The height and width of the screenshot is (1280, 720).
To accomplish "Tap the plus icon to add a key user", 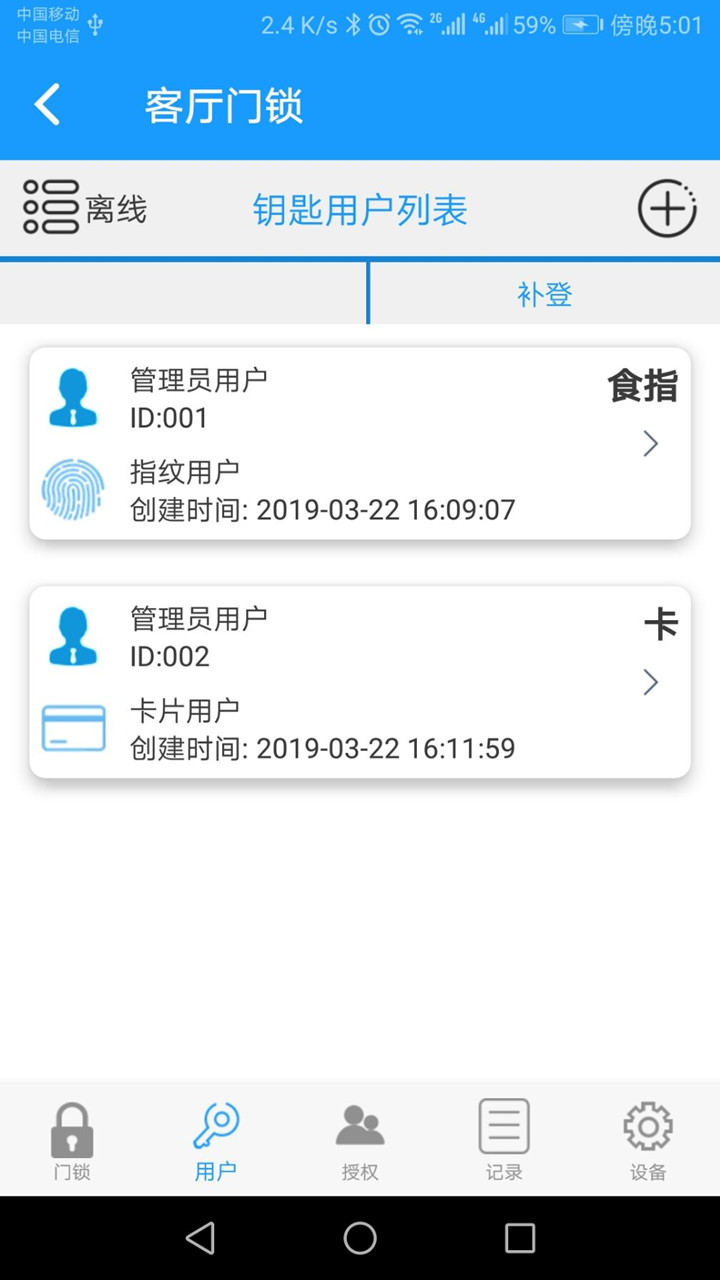I will pos(666,208).
